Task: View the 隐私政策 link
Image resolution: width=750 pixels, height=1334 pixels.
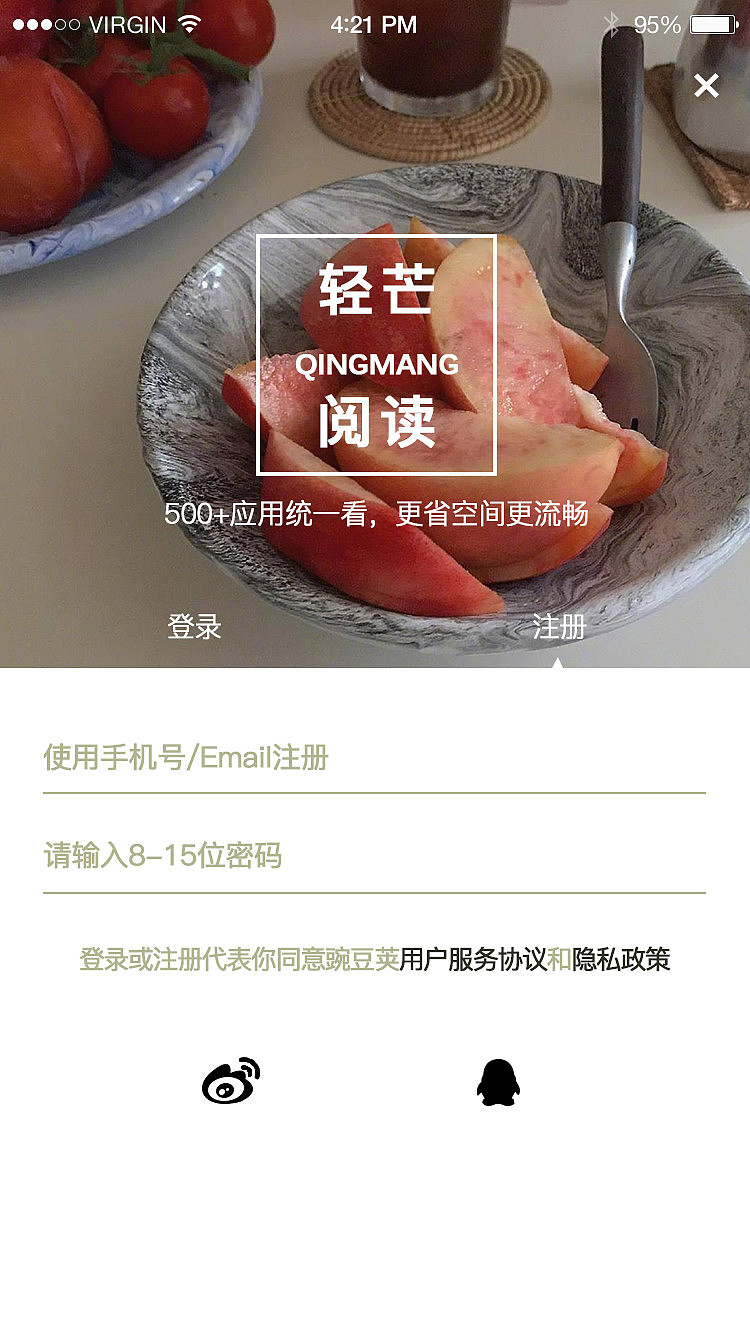Action: [x=621, y=960]
